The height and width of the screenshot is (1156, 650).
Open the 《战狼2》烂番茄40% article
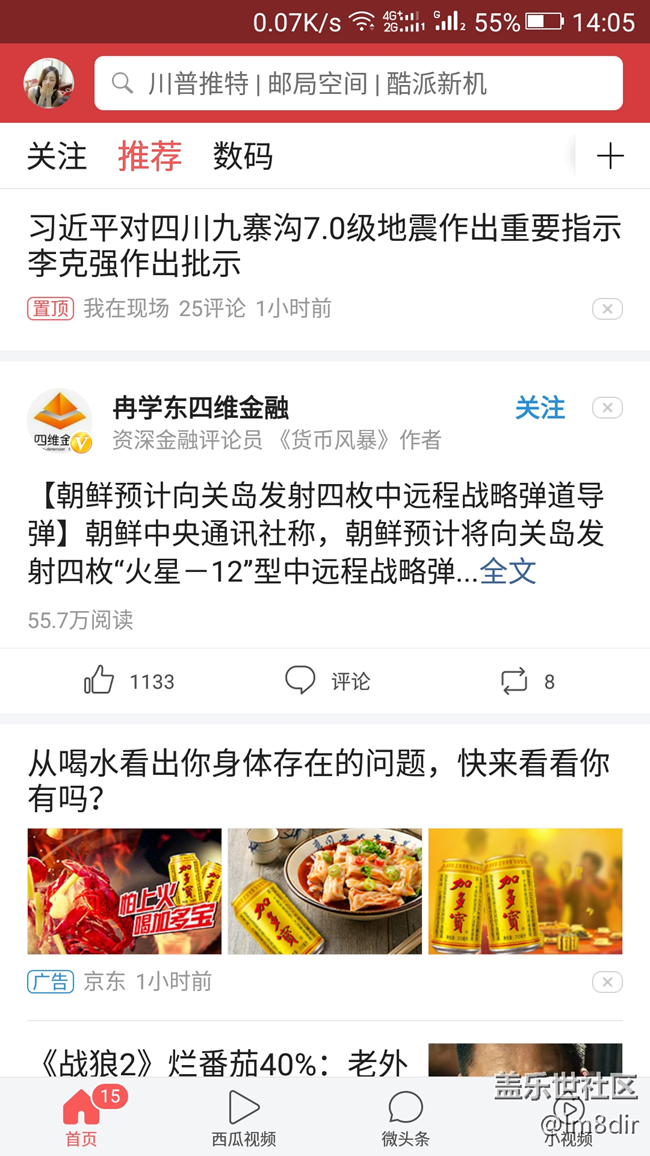point(220,1062)
